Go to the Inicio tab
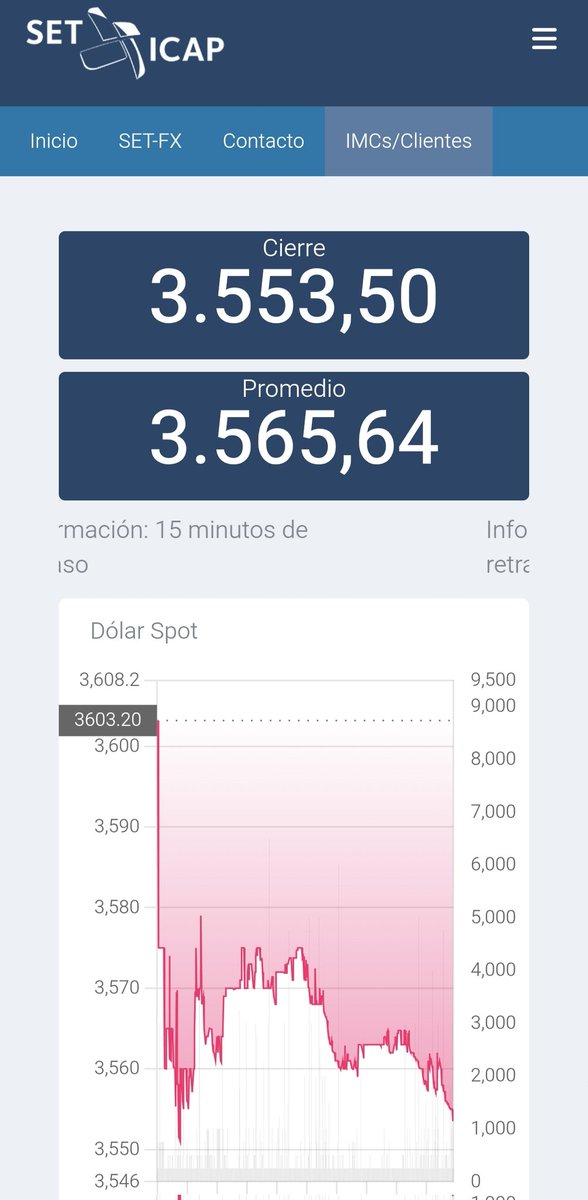Image resolution: width=588 pixels, height=1200 pixels. click(x=54, y=141)
